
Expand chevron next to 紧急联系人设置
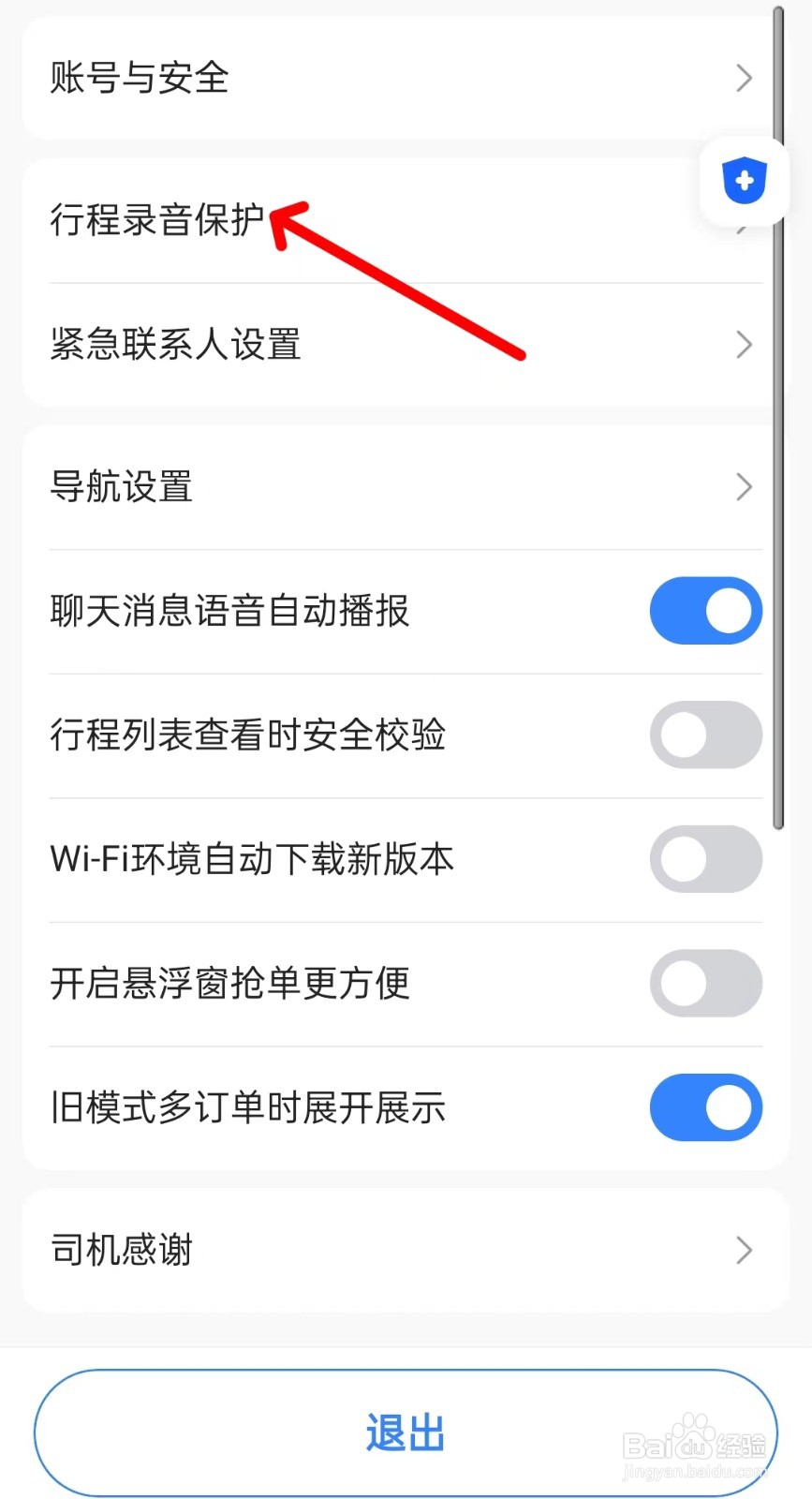coord(743,345)
